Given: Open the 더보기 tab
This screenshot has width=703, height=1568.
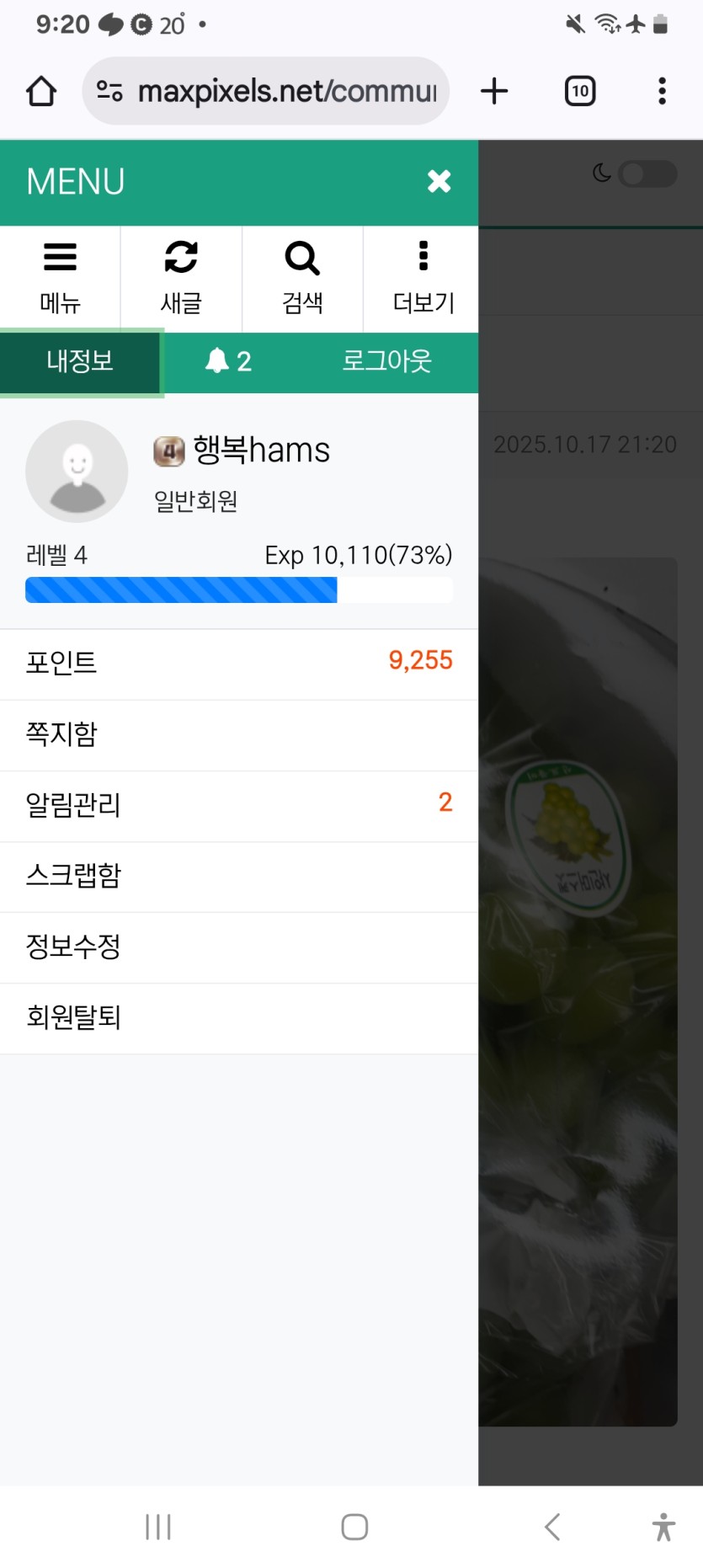Looking at the screenshot, I should pos(423,278).
